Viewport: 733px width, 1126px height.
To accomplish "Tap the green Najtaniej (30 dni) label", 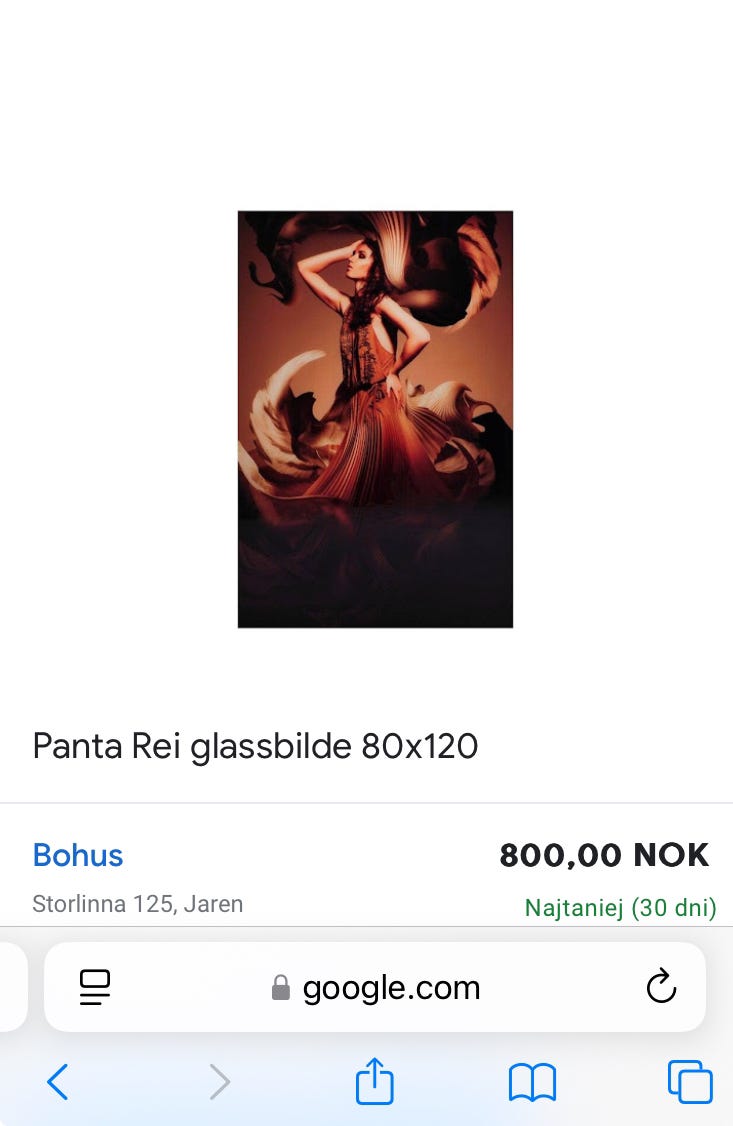I will (621, 908).
